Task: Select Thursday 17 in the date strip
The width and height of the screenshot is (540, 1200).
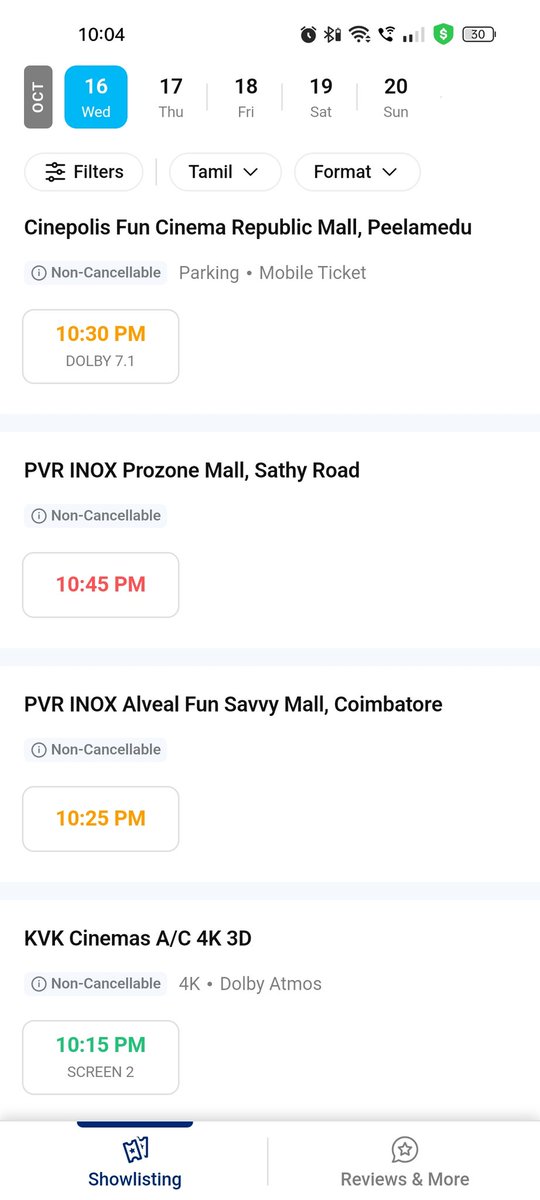Action: pyautogui.click(x=171, y=97)
